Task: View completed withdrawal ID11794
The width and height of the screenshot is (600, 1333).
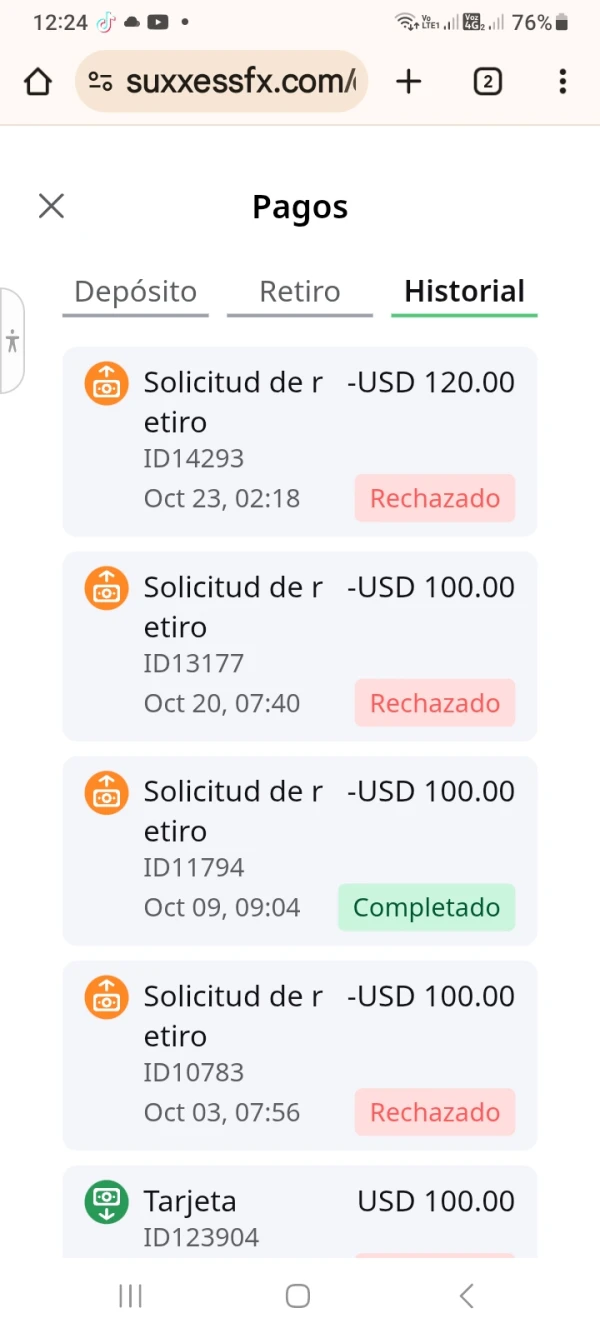Action: tap(300, 850)
